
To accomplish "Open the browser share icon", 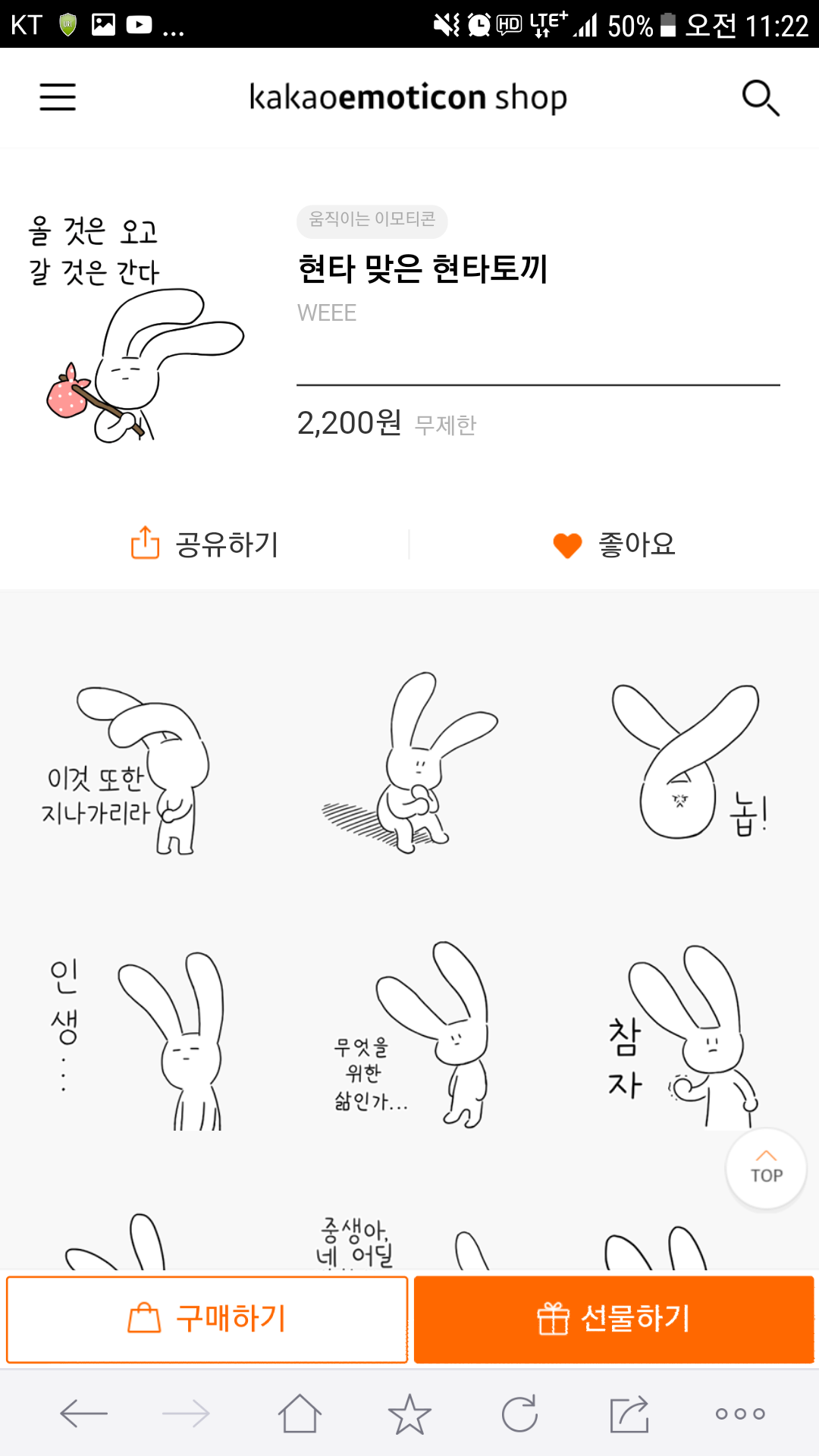I will (x=629, y=1414).
